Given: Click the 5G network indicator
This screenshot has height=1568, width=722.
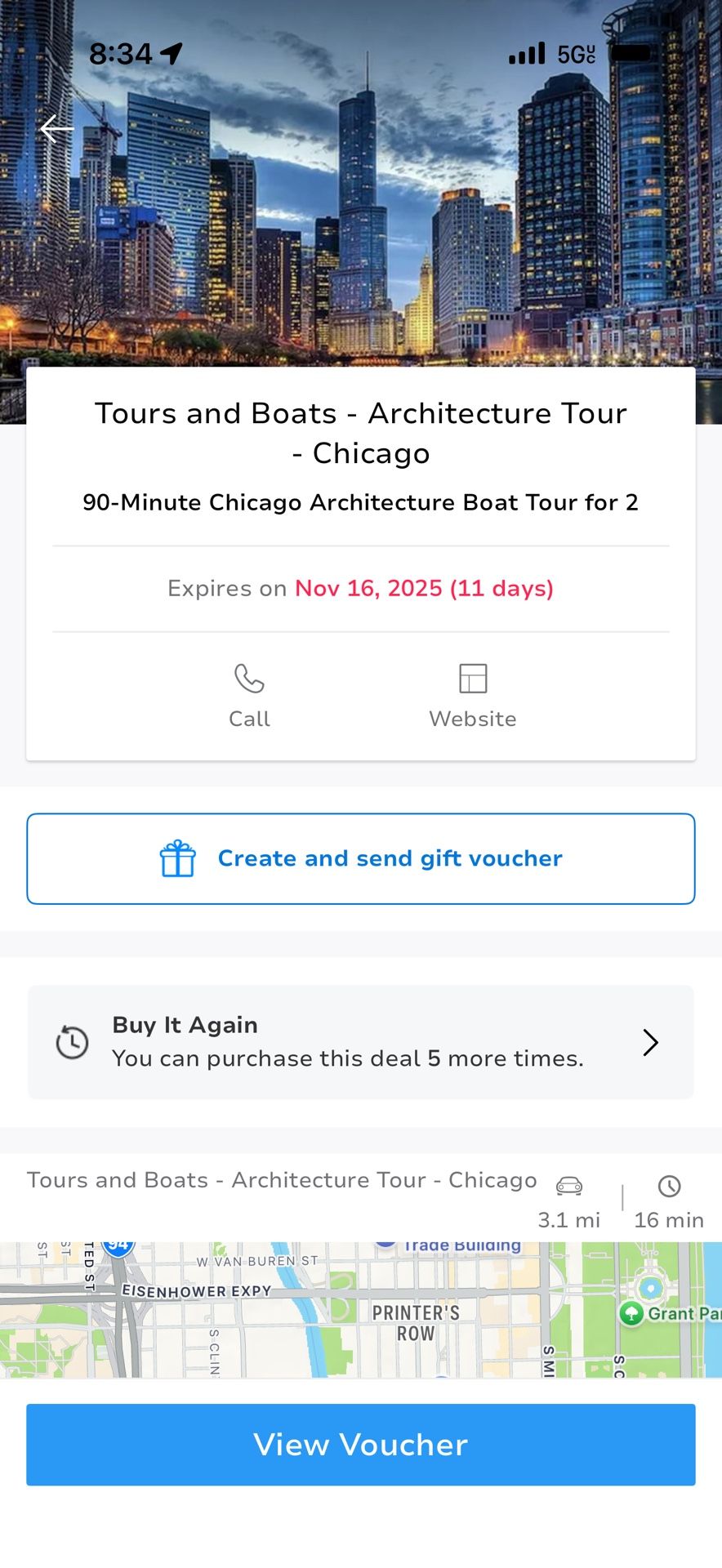Looking at the screenshot, I should 577,52.
